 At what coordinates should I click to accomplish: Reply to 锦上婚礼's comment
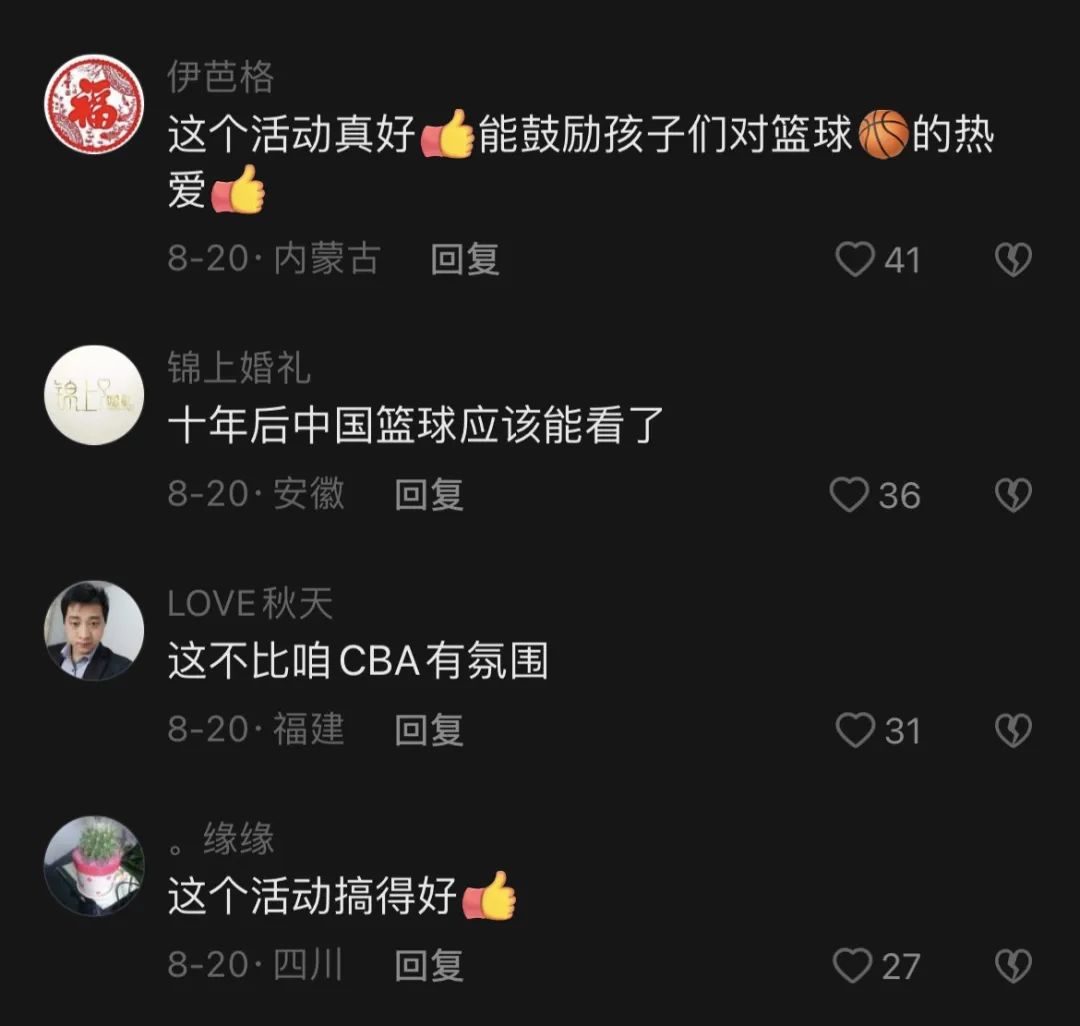click(x=429, y=495)
